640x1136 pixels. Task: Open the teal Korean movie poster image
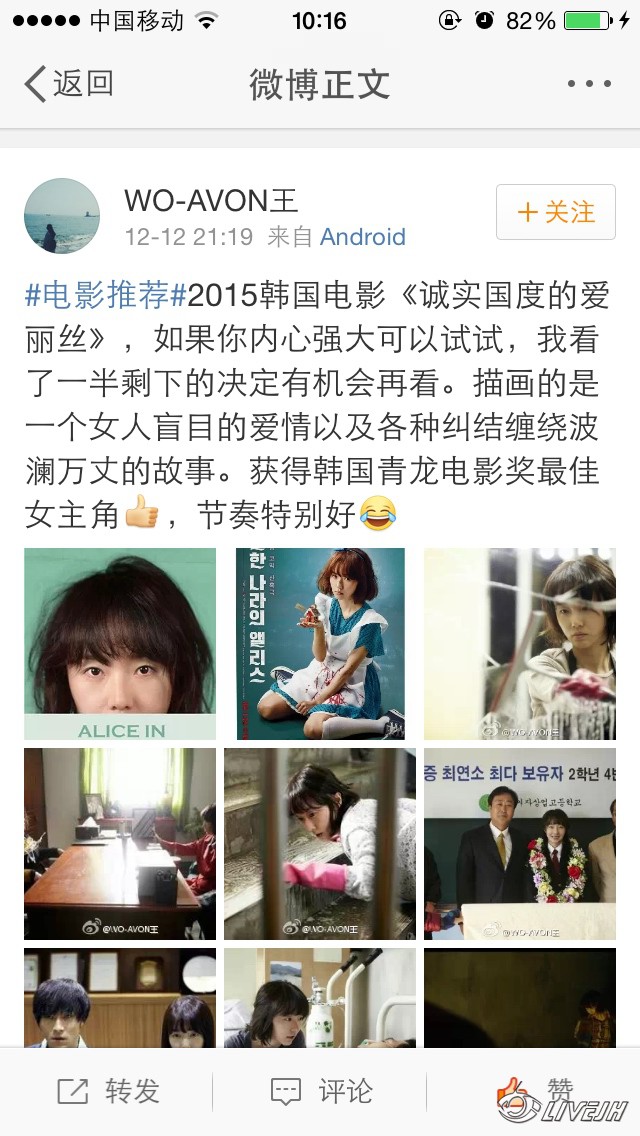[x=320, y=644]
